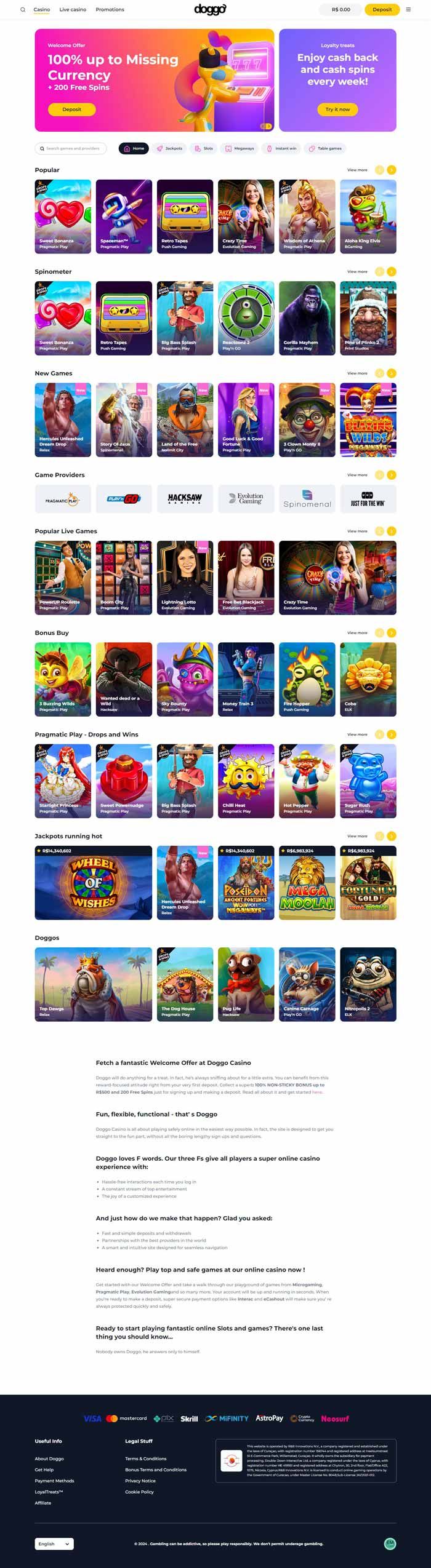Open the Terms & Conditions link
431x1568 pixels.
(x=145, y=1459)
